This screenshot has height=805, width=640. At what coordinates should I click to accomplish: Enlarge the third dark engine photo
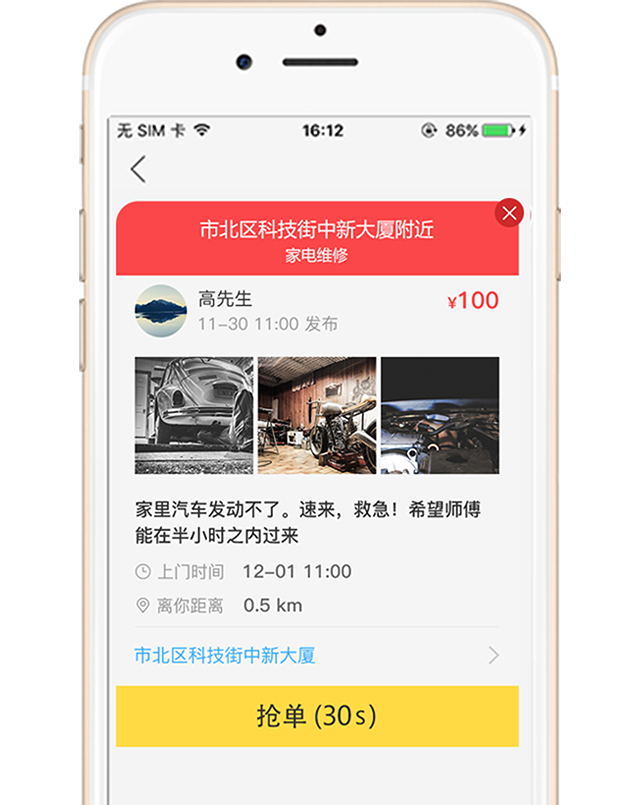[x=440, y=415]
